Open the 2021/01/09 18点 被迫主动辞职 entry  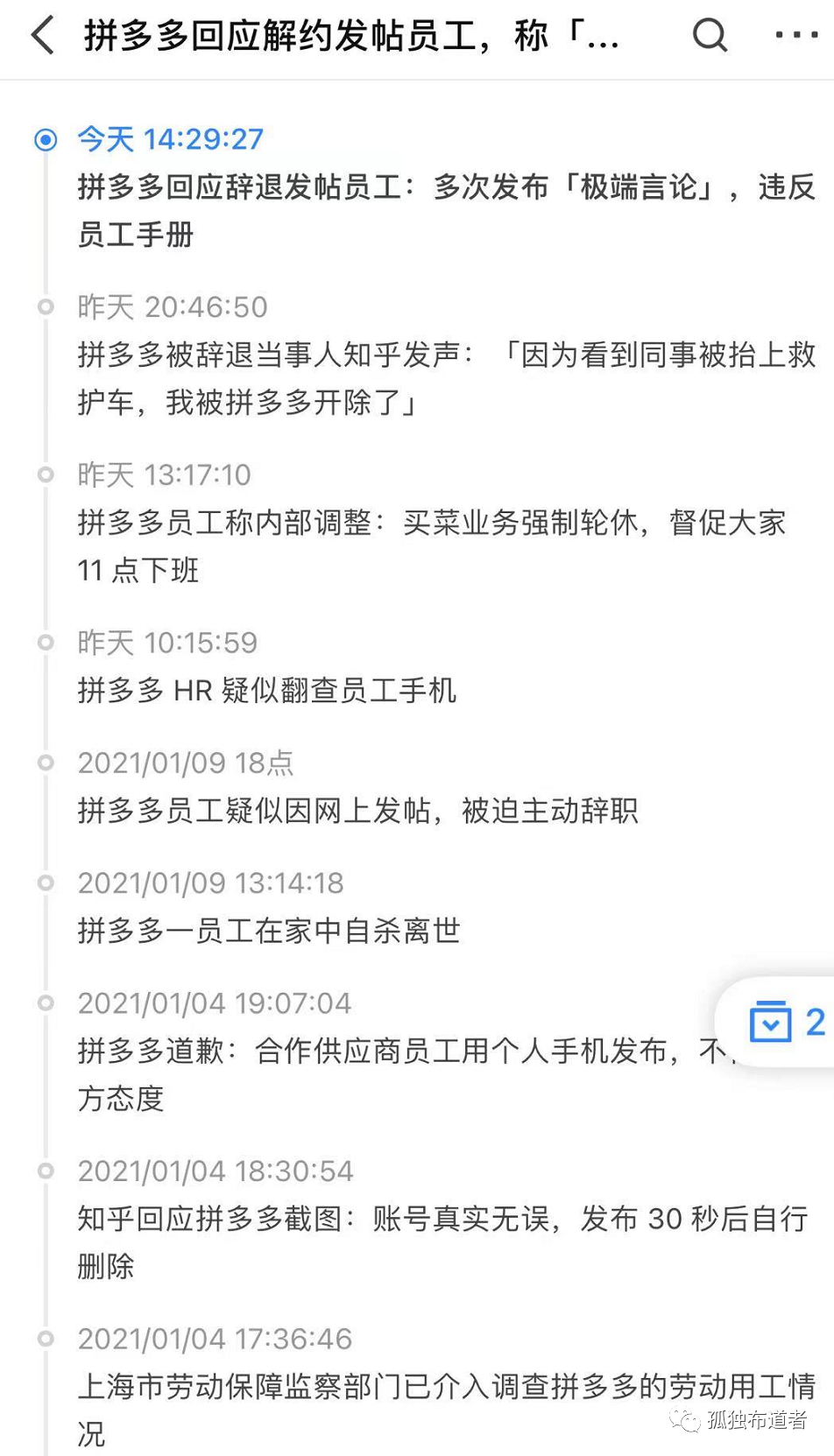(357, 810)
